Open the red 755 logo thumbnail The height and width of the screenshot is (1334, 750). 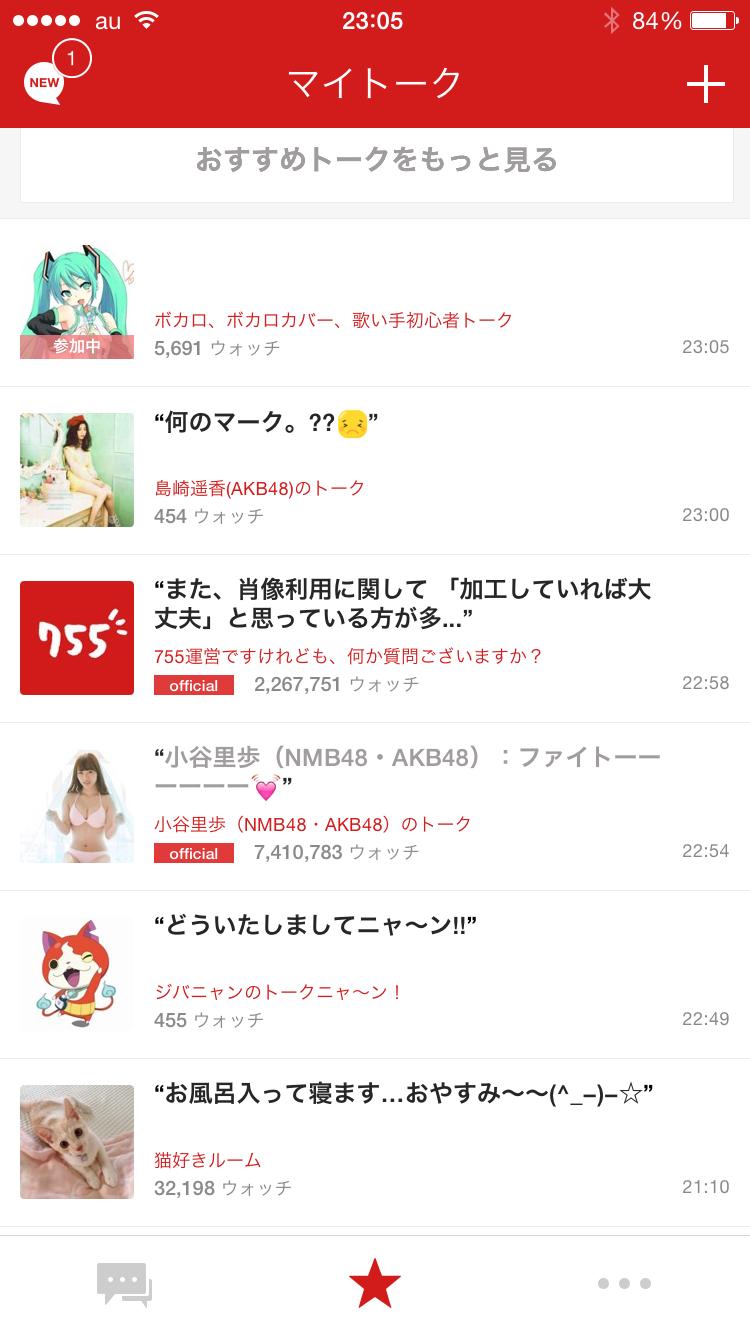click(76, 636)
